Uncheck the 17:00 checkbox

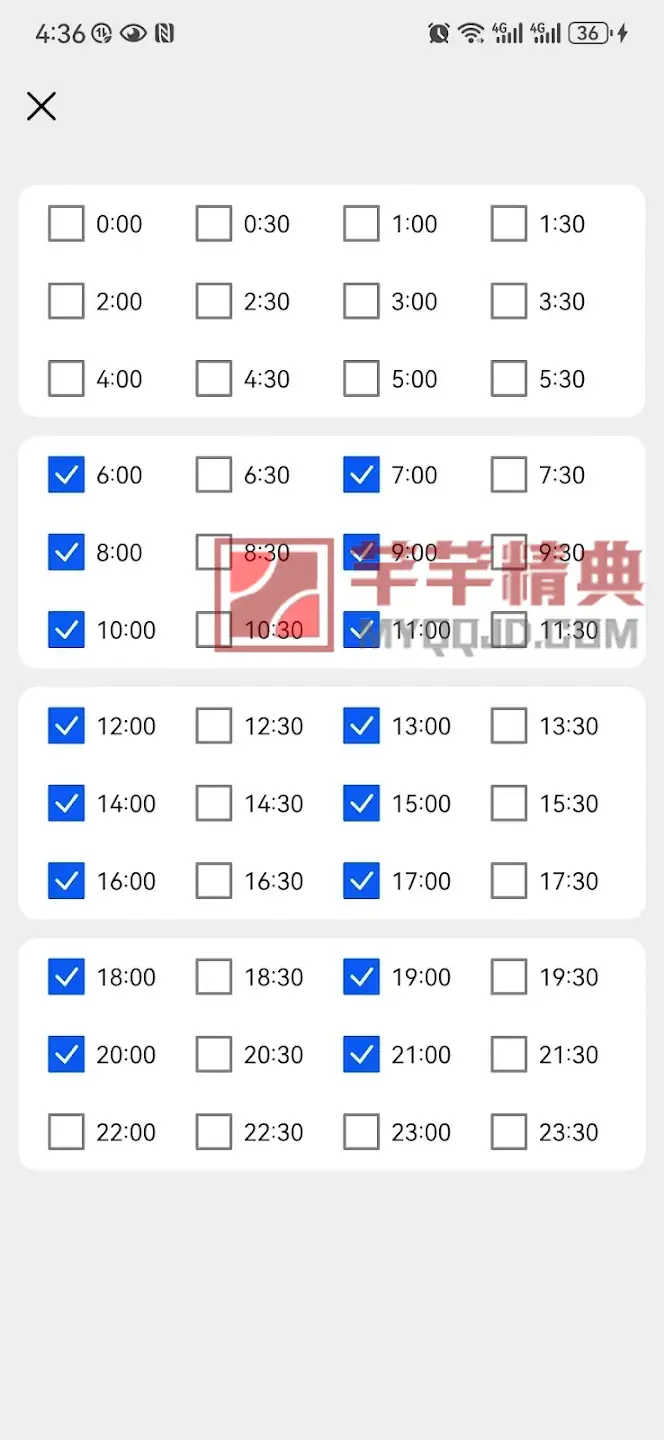click(361, 881)
